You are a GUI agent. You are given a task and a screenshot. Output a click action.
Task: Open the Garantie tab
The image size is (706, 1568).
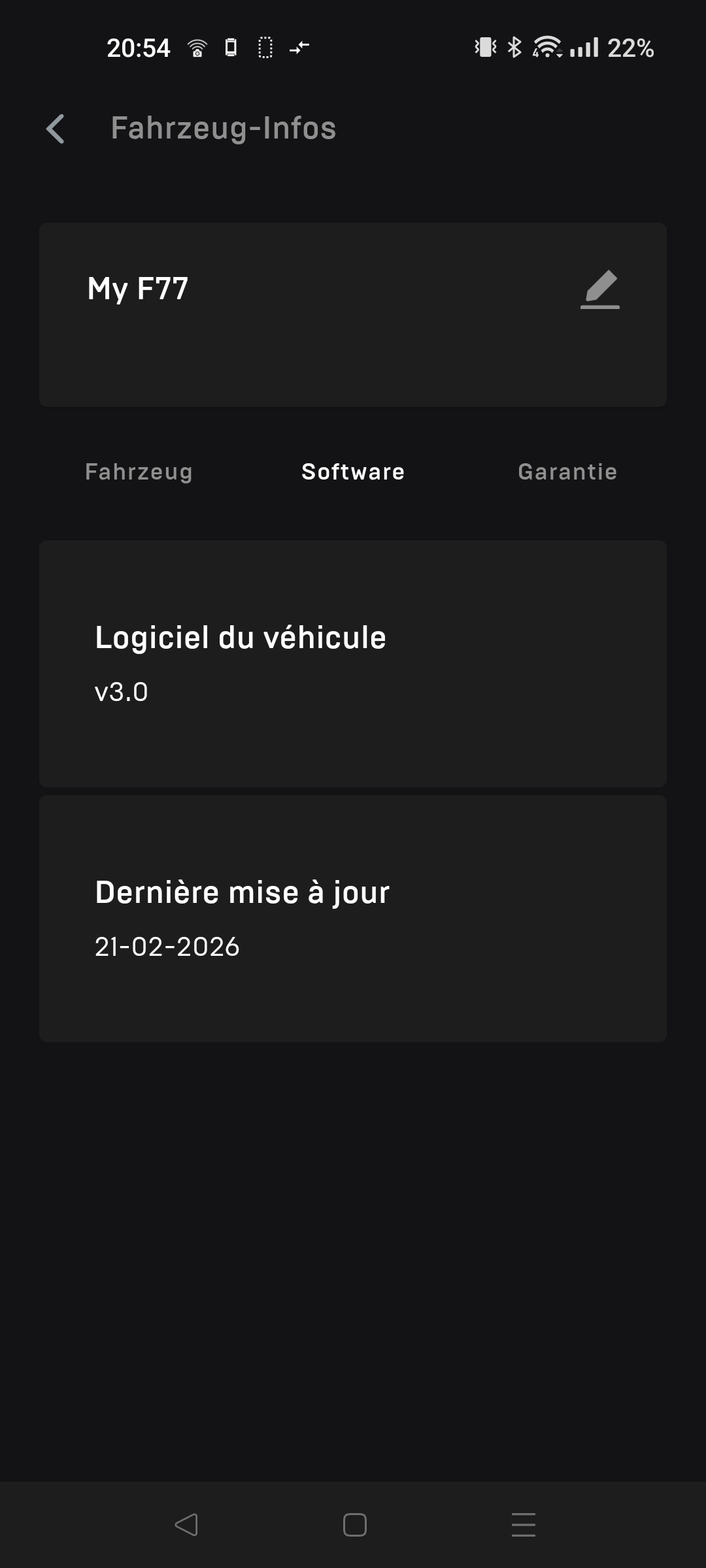pyautogui.click(x=567, y=472)
